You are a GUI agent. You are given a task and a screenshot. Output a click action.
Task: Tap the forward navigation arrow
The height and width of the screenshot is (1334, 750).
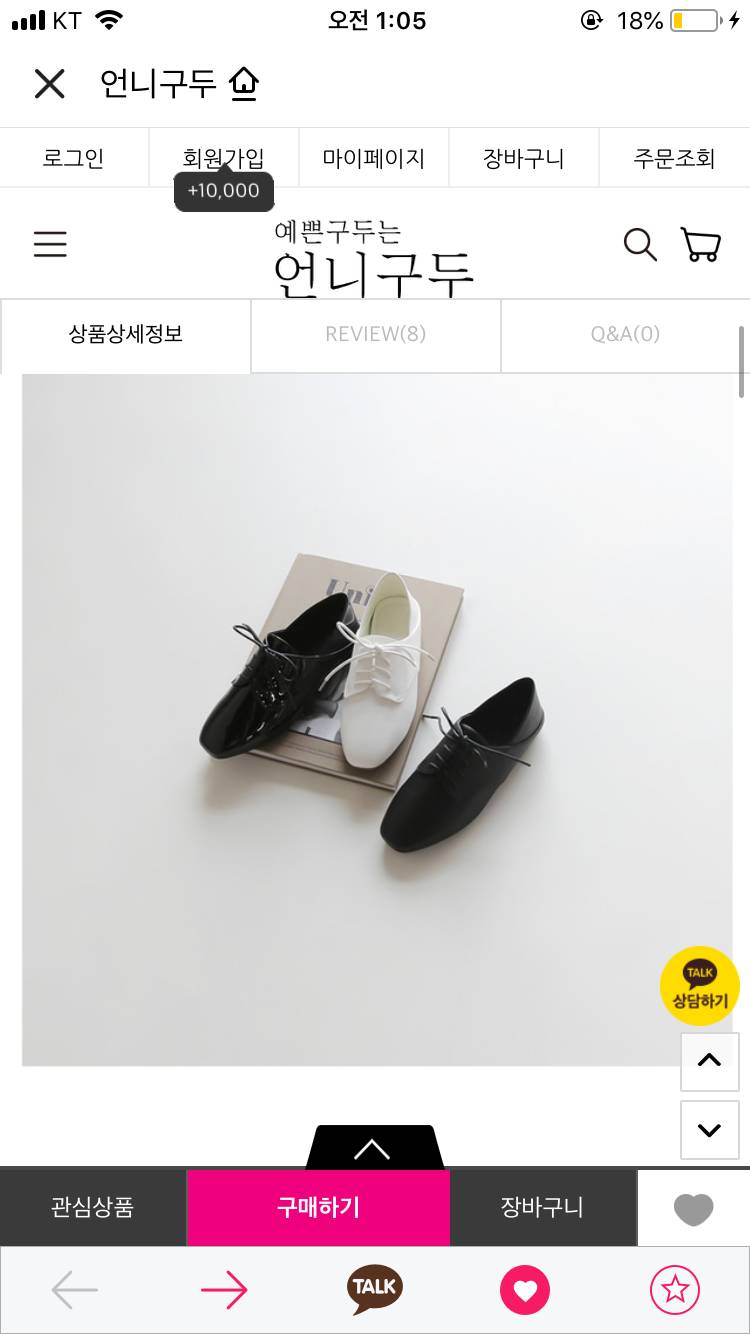(224, 1289)
